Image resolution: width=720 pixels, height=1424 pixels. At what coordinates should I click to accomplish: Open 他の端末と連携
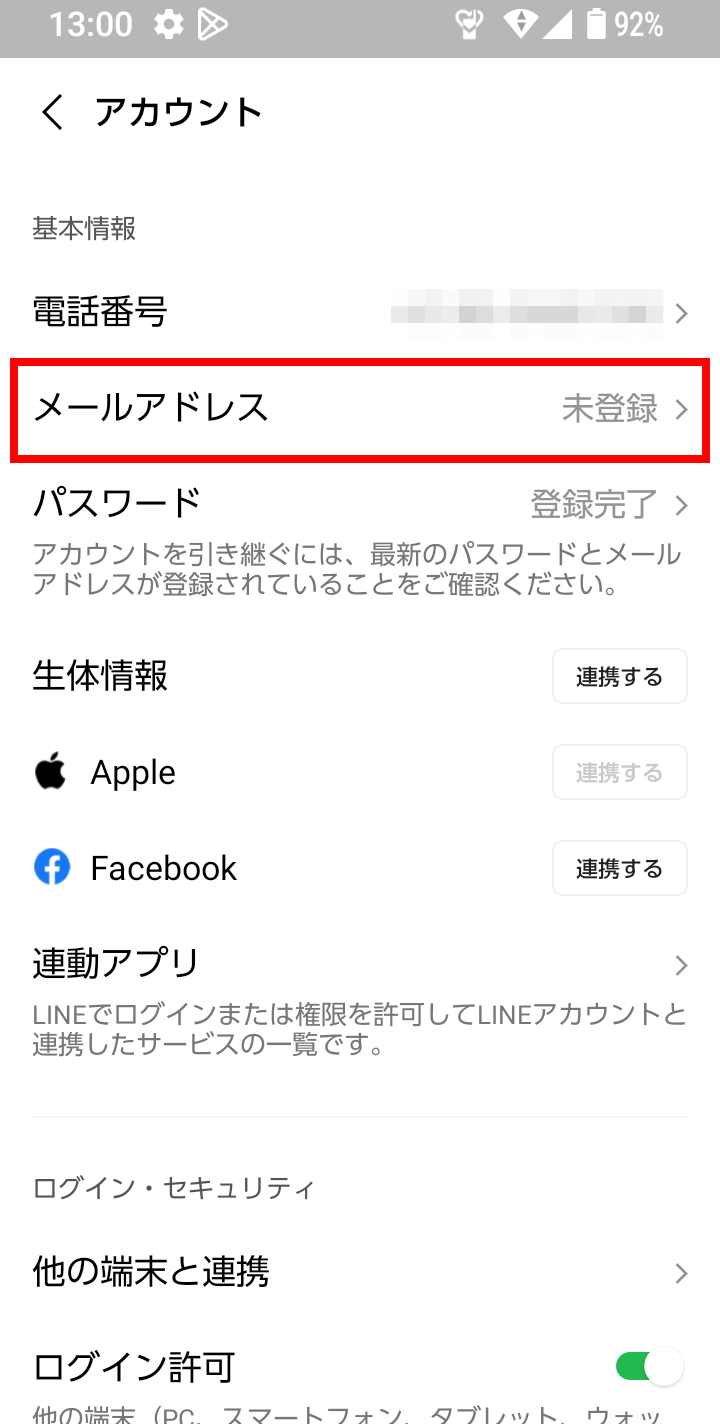point(360,1273)
